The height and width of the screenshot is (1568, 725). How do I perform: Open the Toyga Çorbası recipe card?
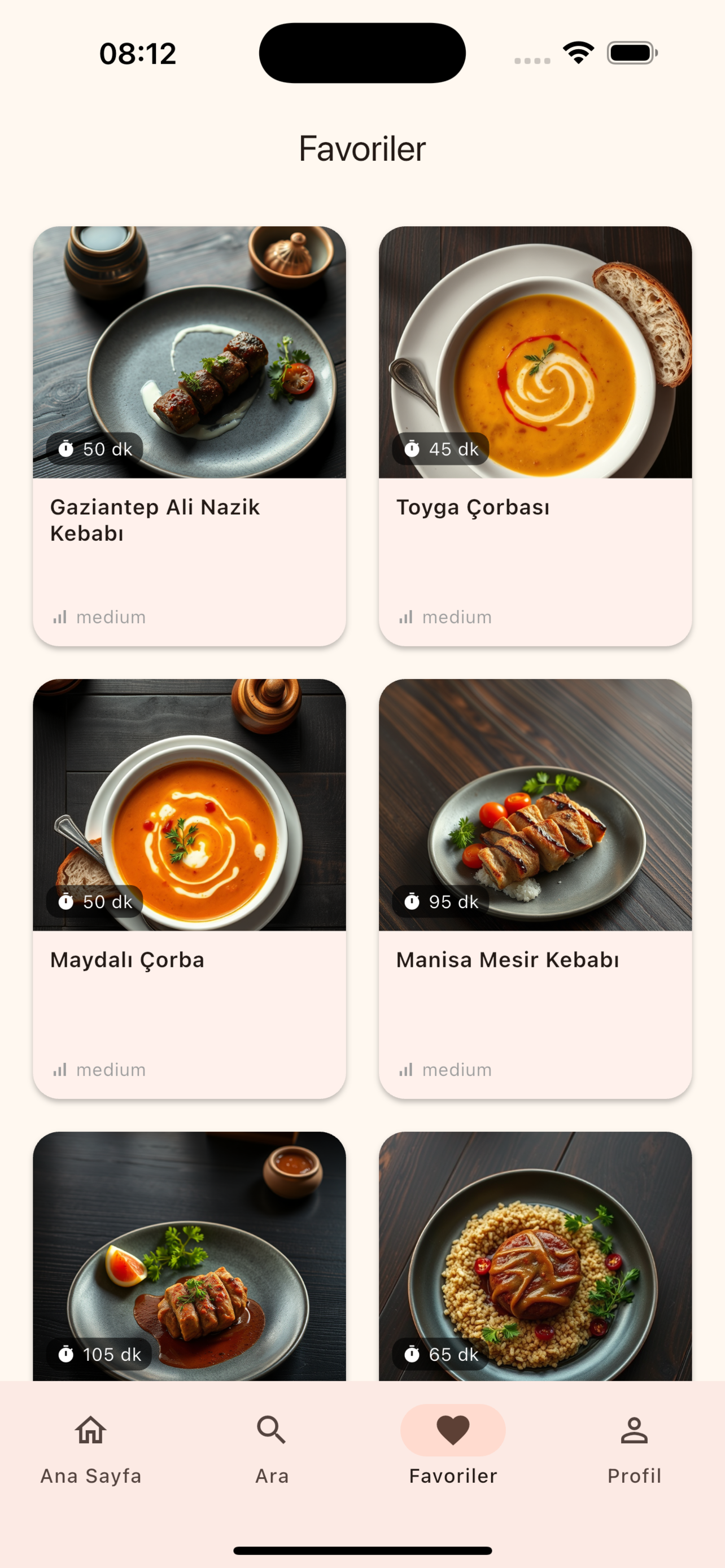pos(535,436)
